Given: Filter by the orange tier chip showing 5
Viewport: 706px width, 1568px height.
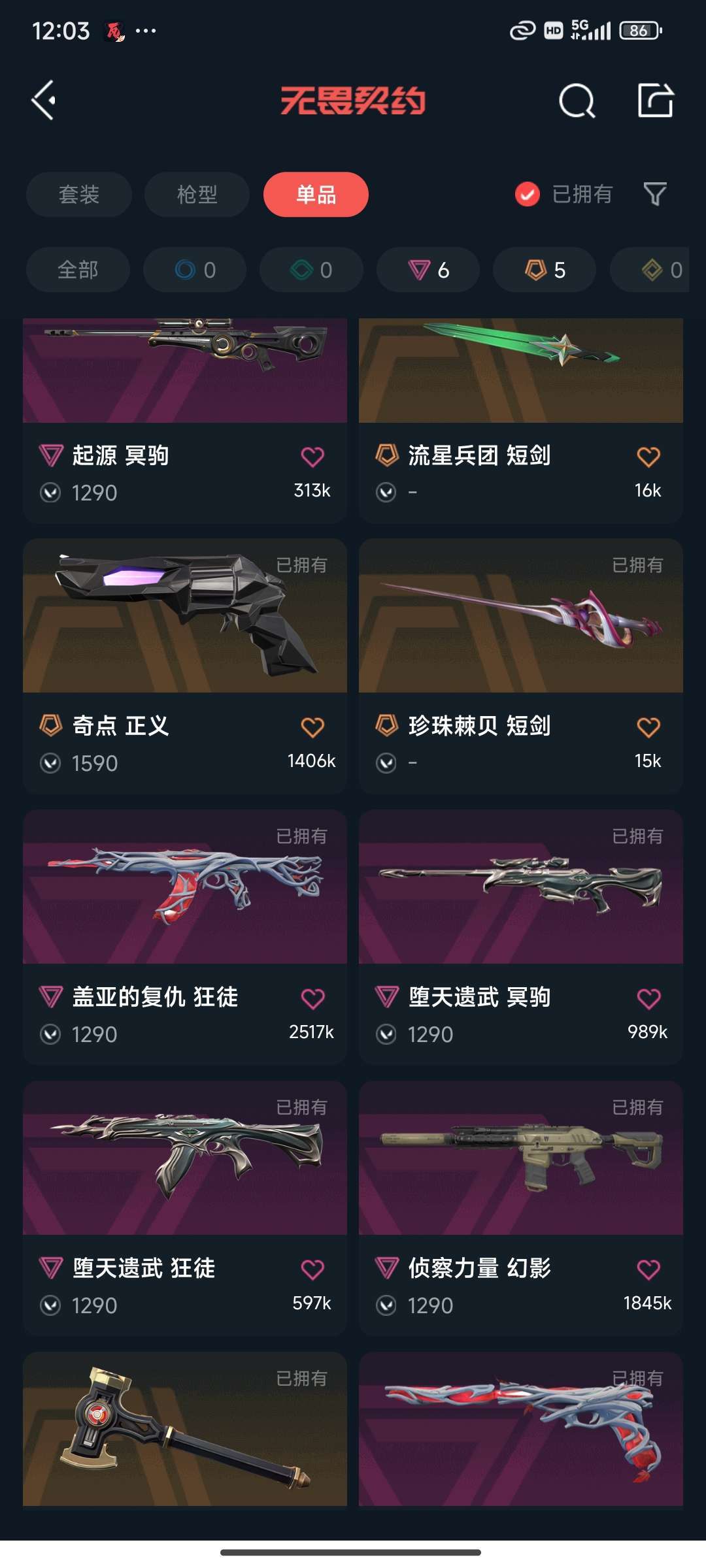Looking at the screenshot, I should 545,270.
